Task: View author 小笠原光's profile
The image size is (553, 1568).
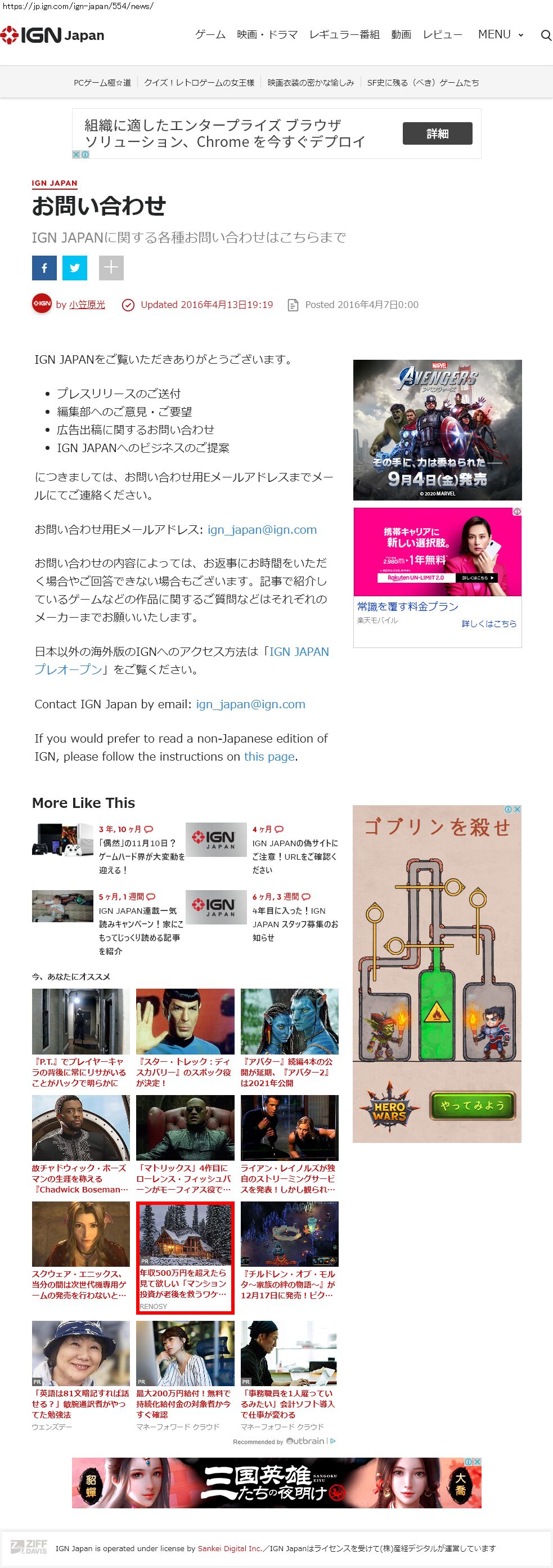Action: [x=87, y=305]
